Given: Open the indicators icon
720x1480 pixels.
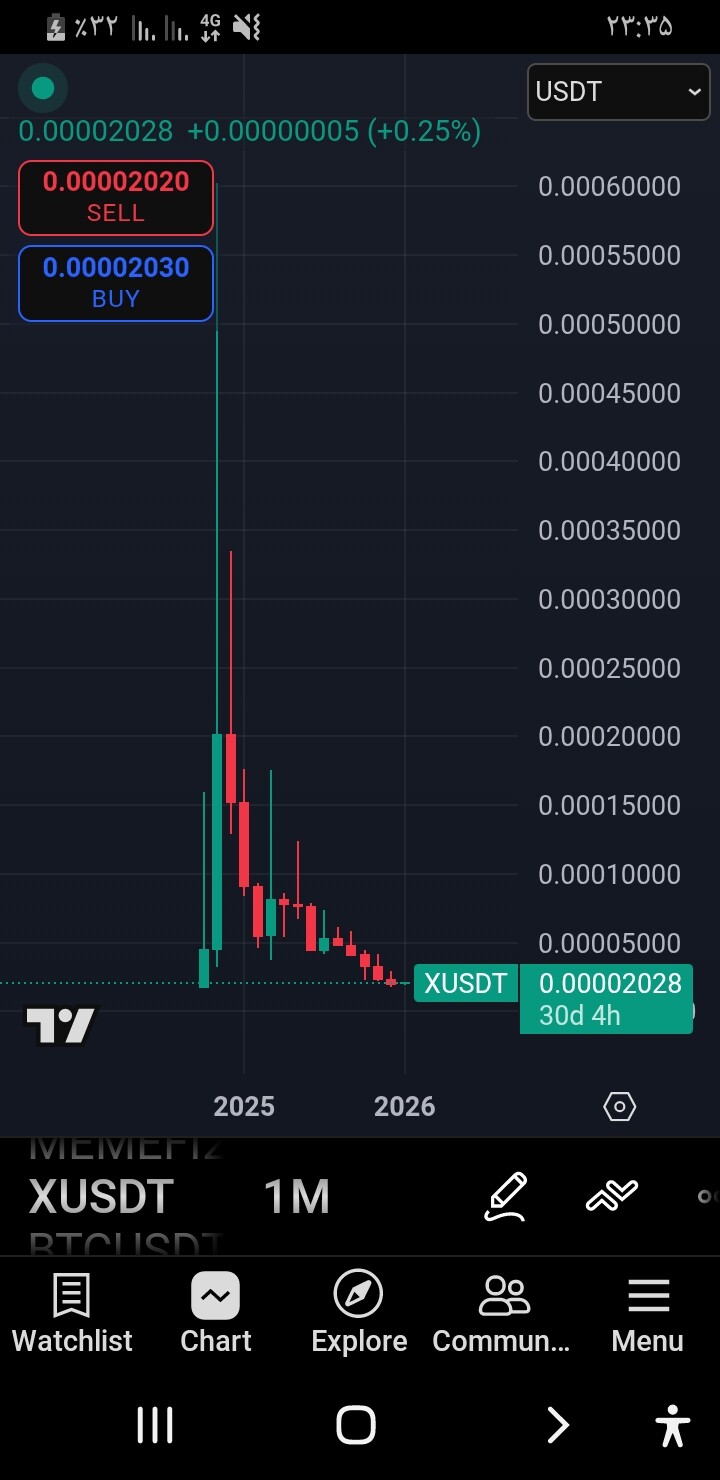Looking at the screenshot, I should [612, 1196].
